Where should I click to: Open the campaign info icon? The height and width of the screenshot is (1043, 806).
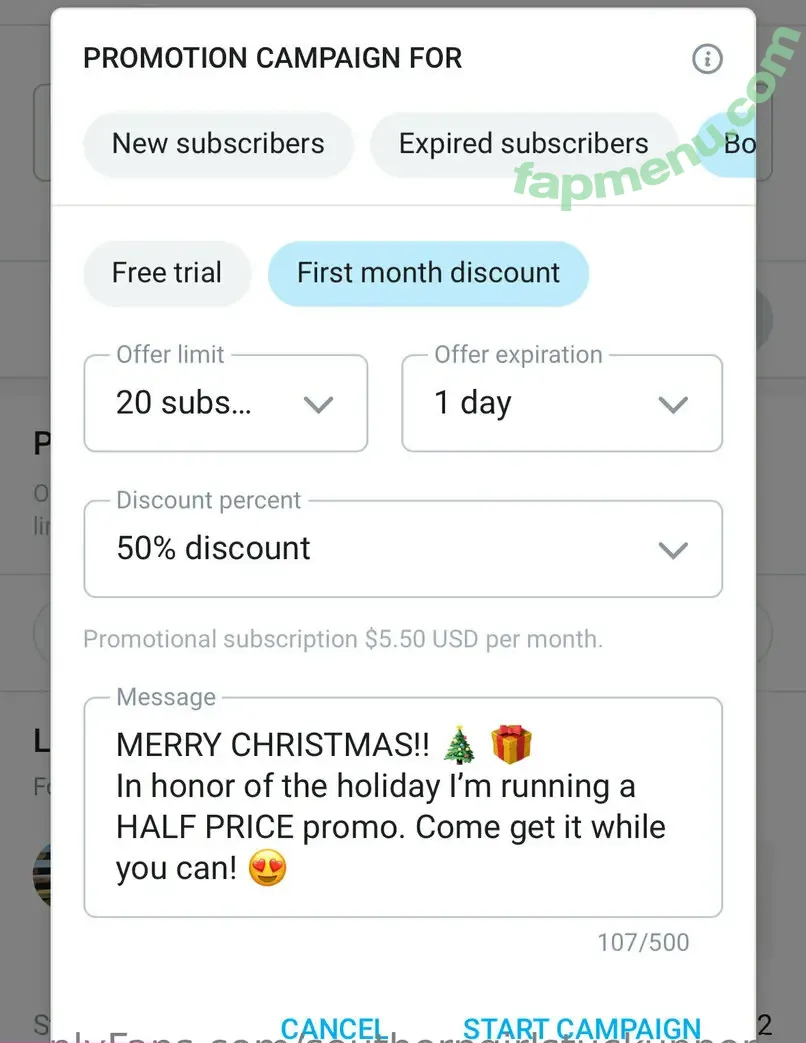click(707, 59)
